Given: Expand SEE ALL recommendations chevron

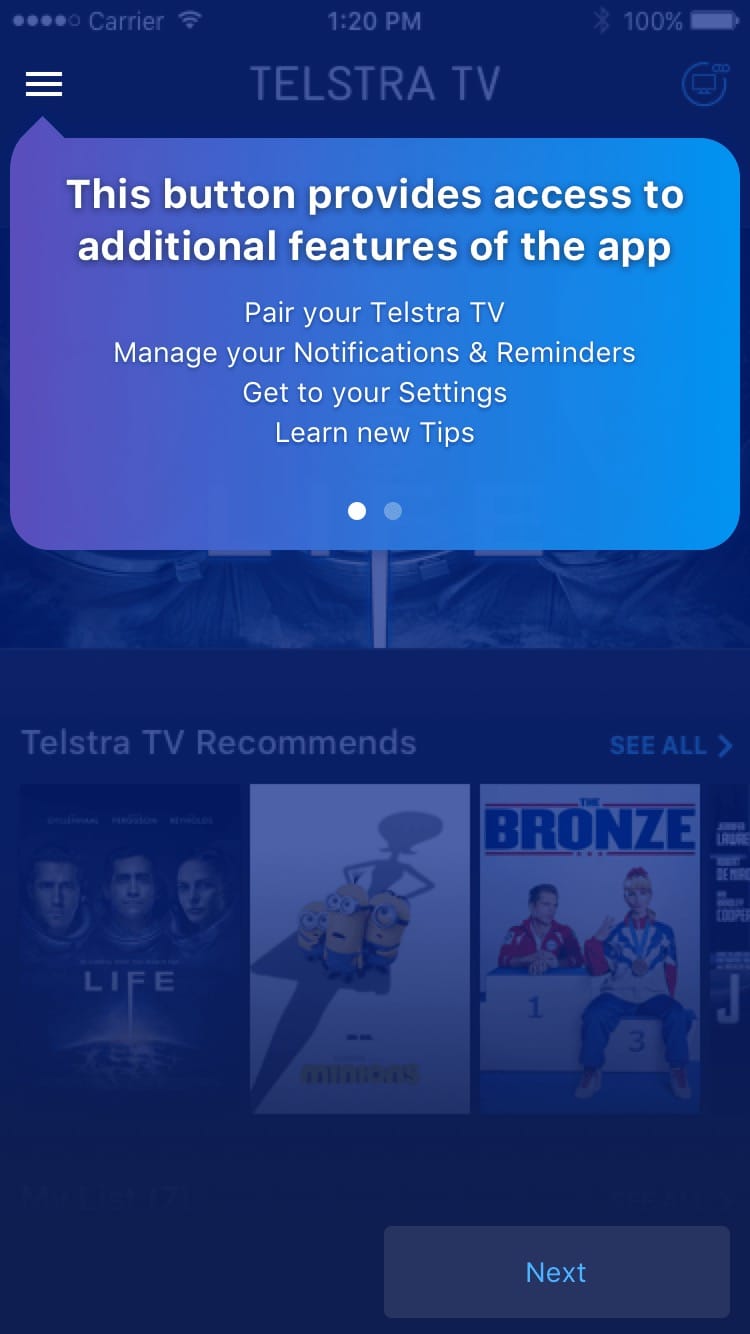Looking at the screenshot, I should click(x=723, y=744).
